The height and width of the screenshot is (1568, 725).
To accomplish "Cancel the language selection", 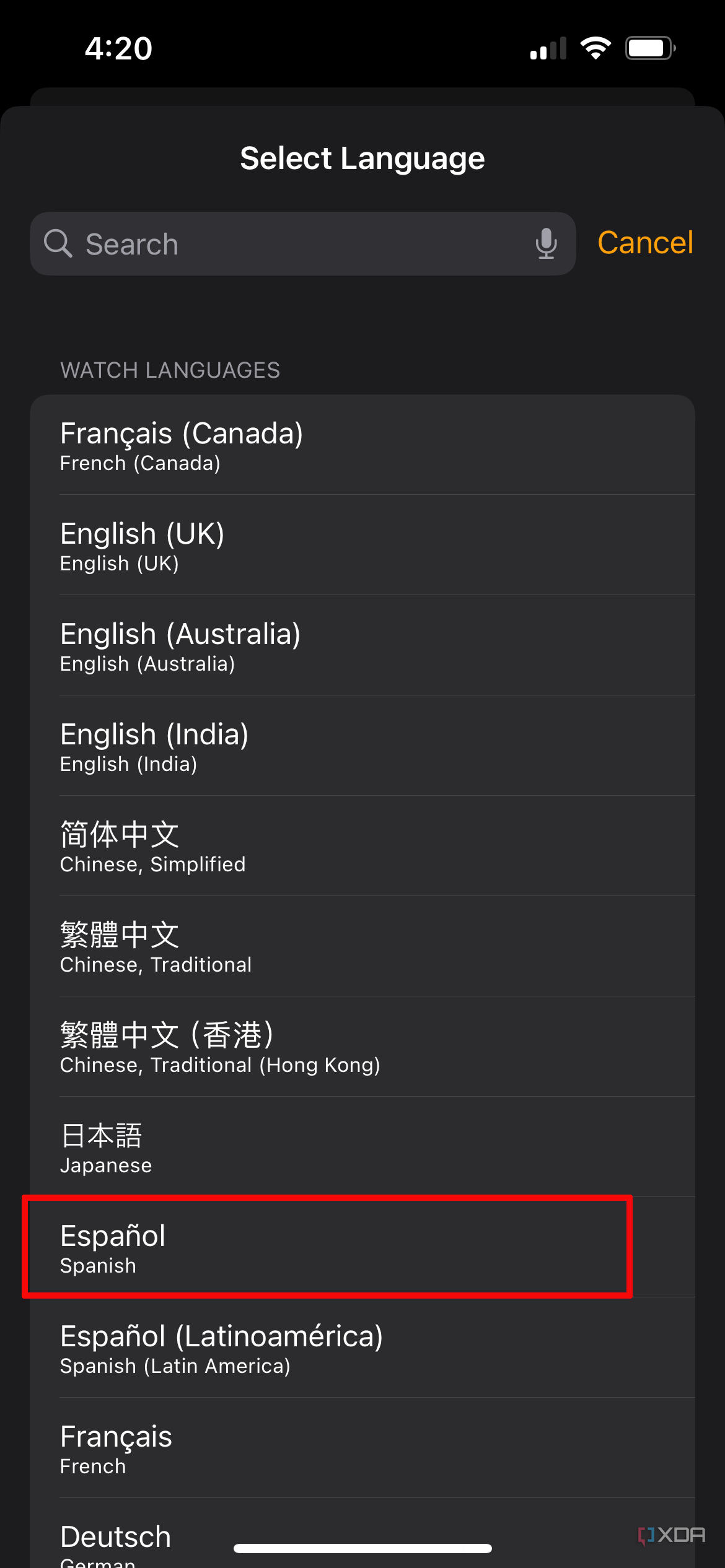I will click(645, 243).
